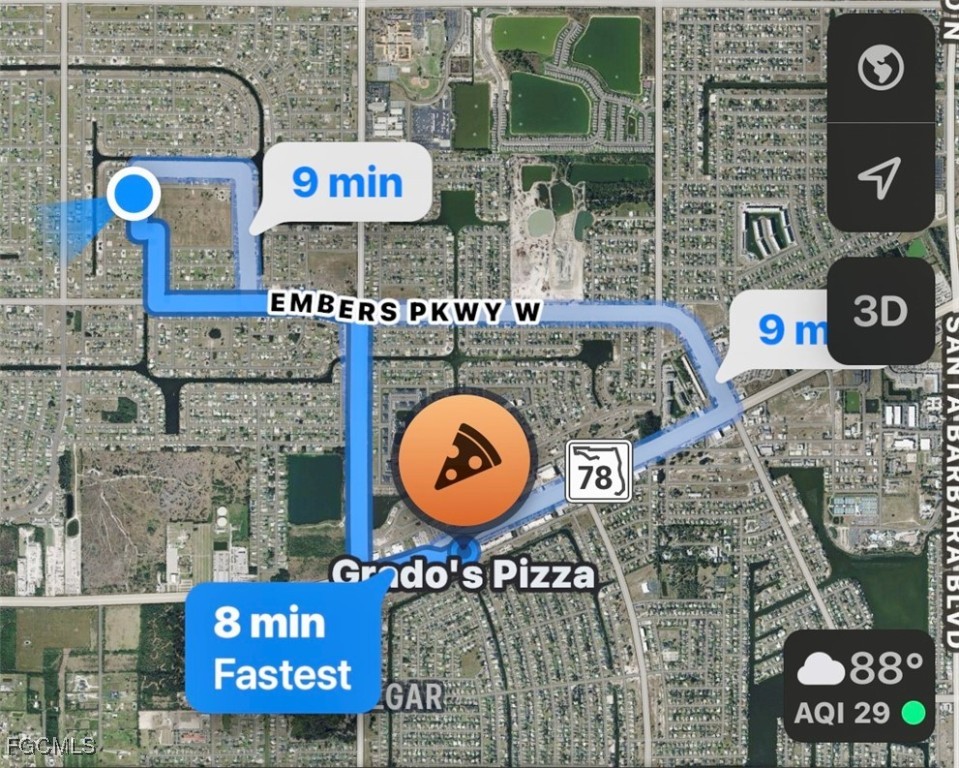The image size is (959, 768).
Task: Switch the map to 3D view
Action: [x=881, y=311]
